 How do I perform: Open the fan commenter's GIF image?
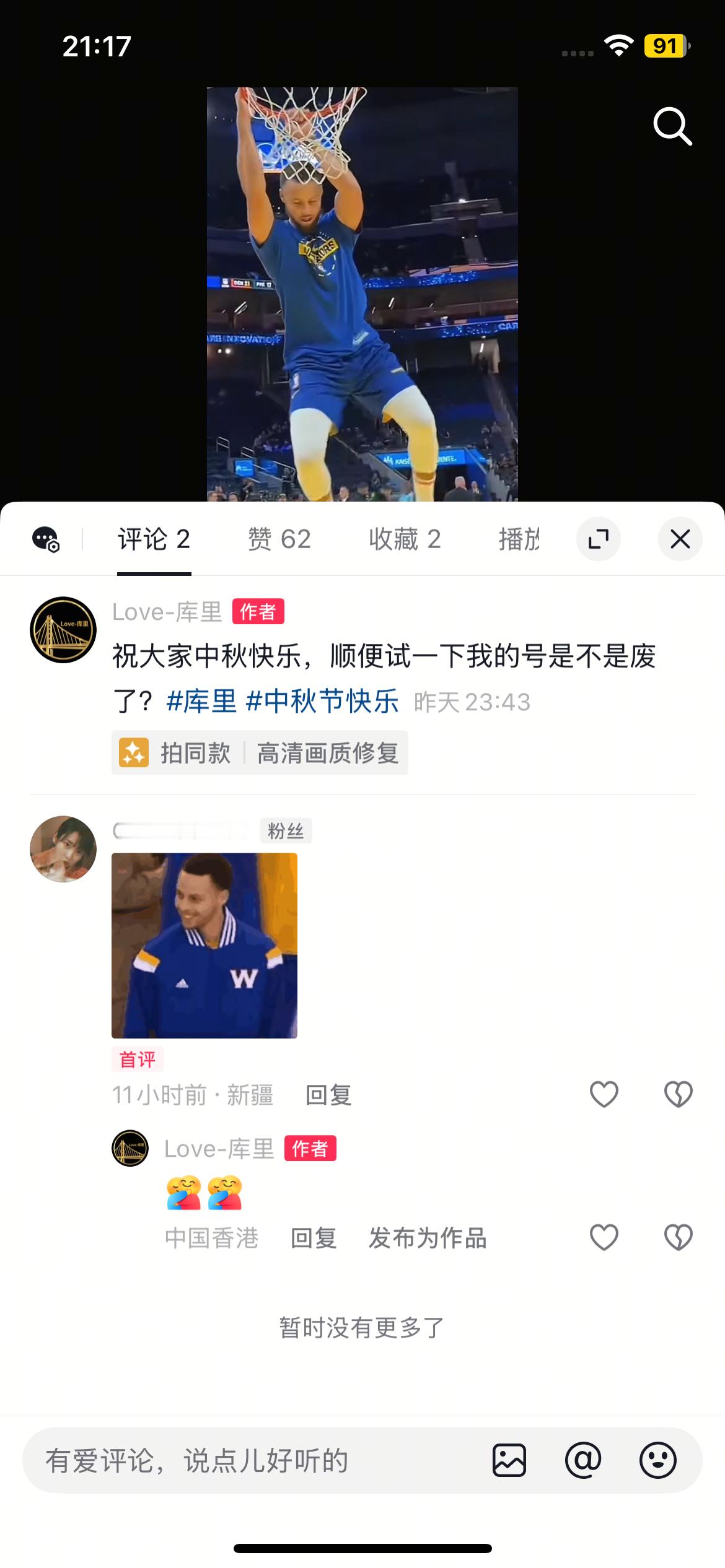[x=204, y=945]
